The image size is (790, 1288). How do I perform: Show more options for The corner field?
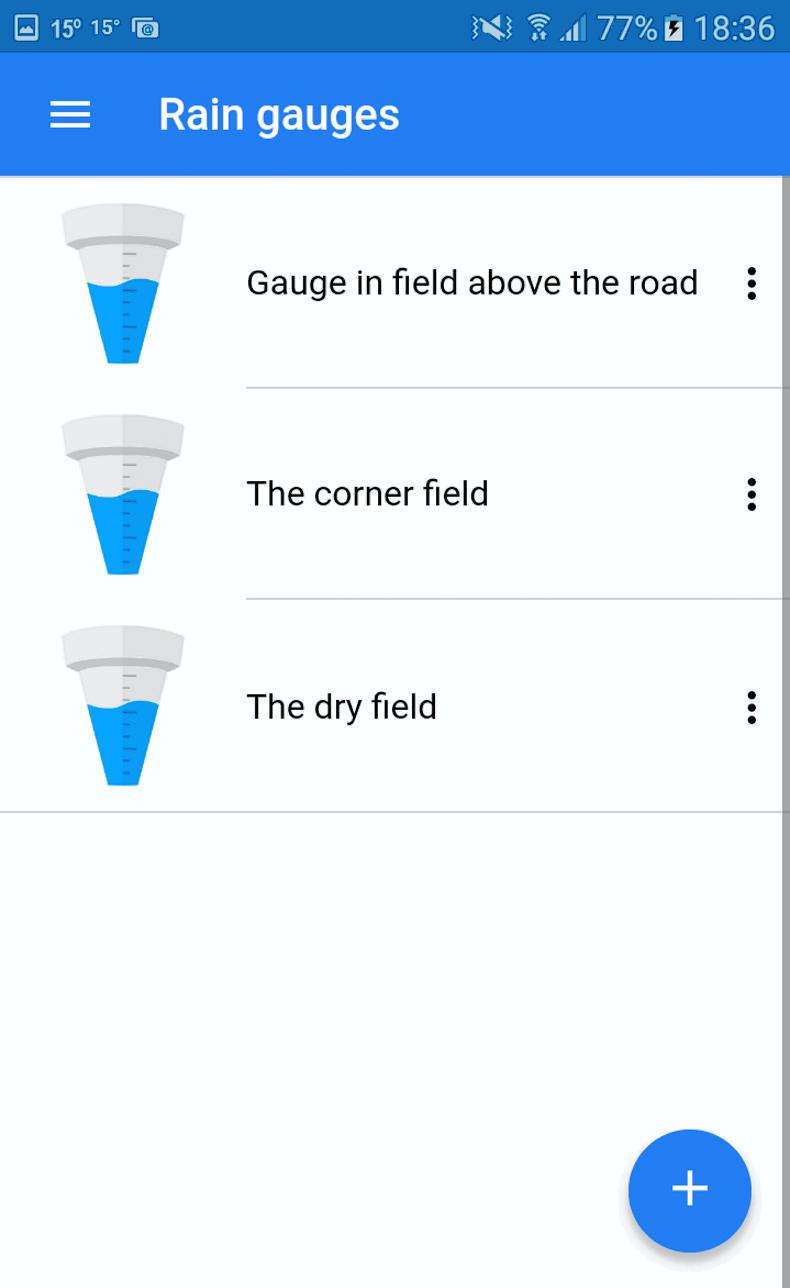[751, 494]
